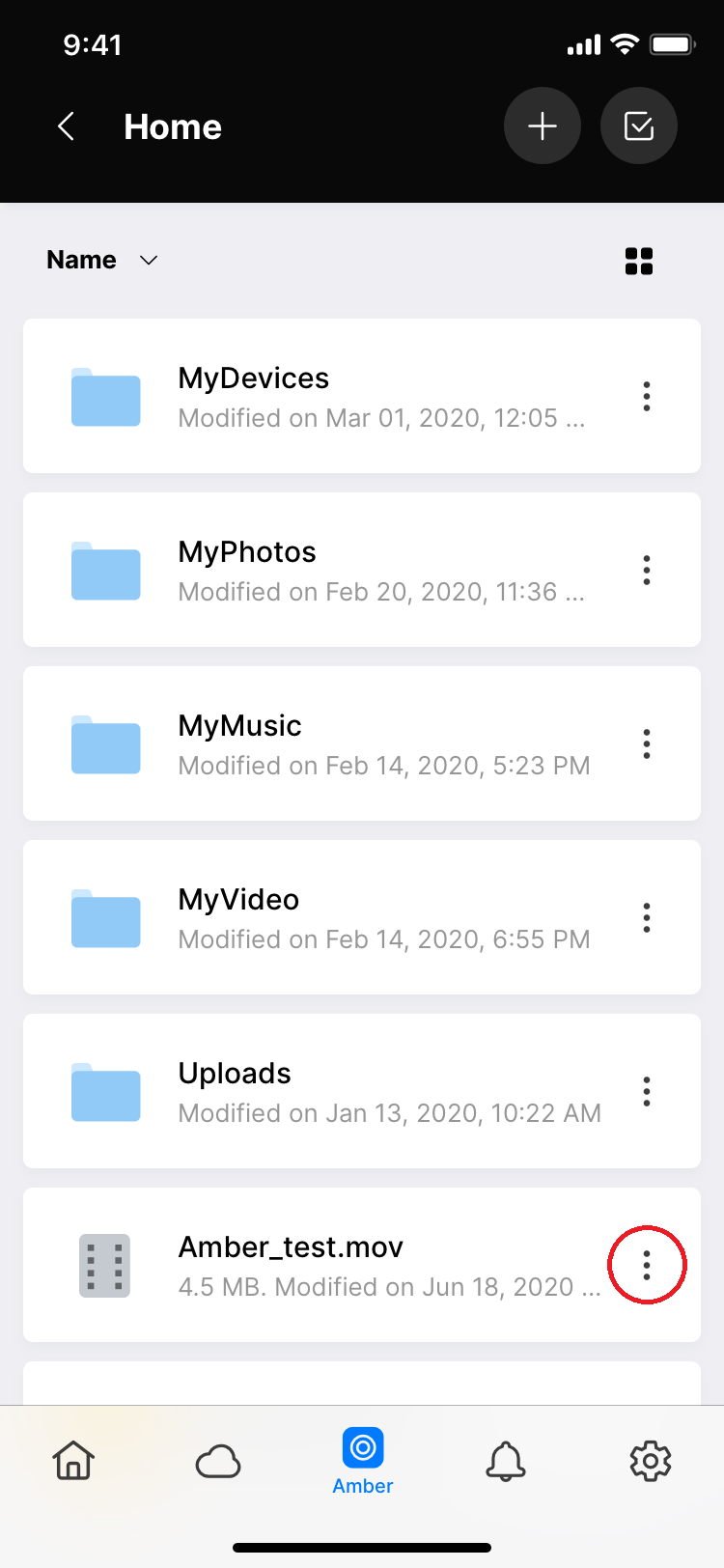Open the settings gear tab
The height and width of the screenshot is (1568, 724).
(x=651, y=1462)
